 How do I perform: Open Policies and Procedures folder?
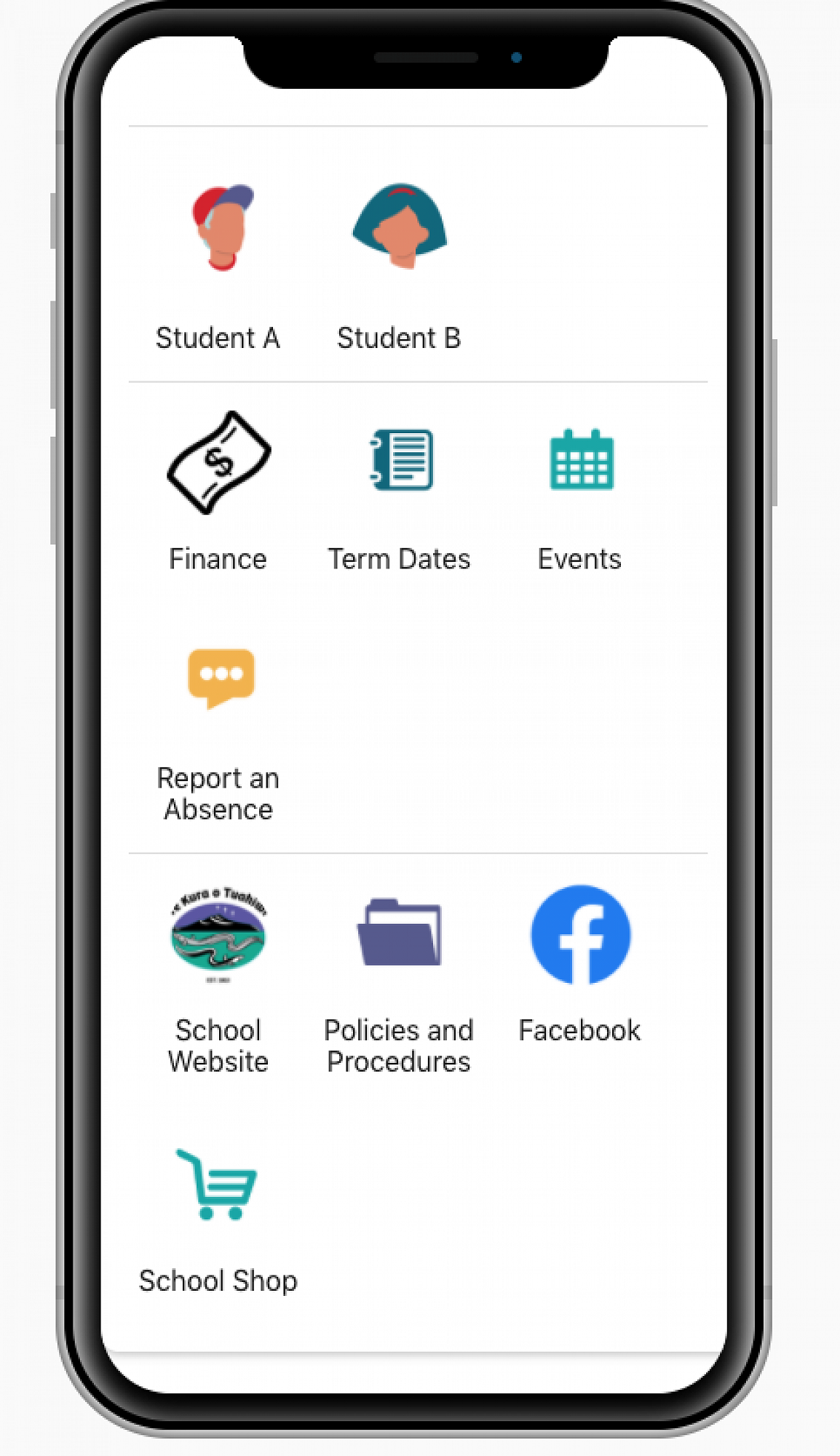399,934
